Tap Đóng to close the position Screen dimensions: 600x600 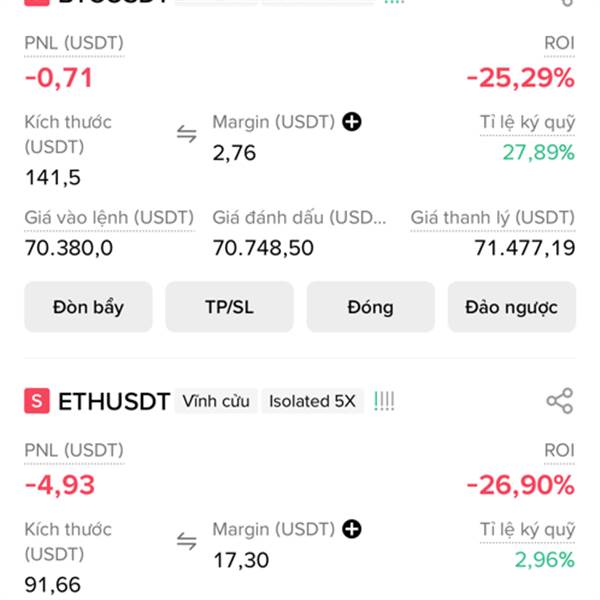[370, 307]
